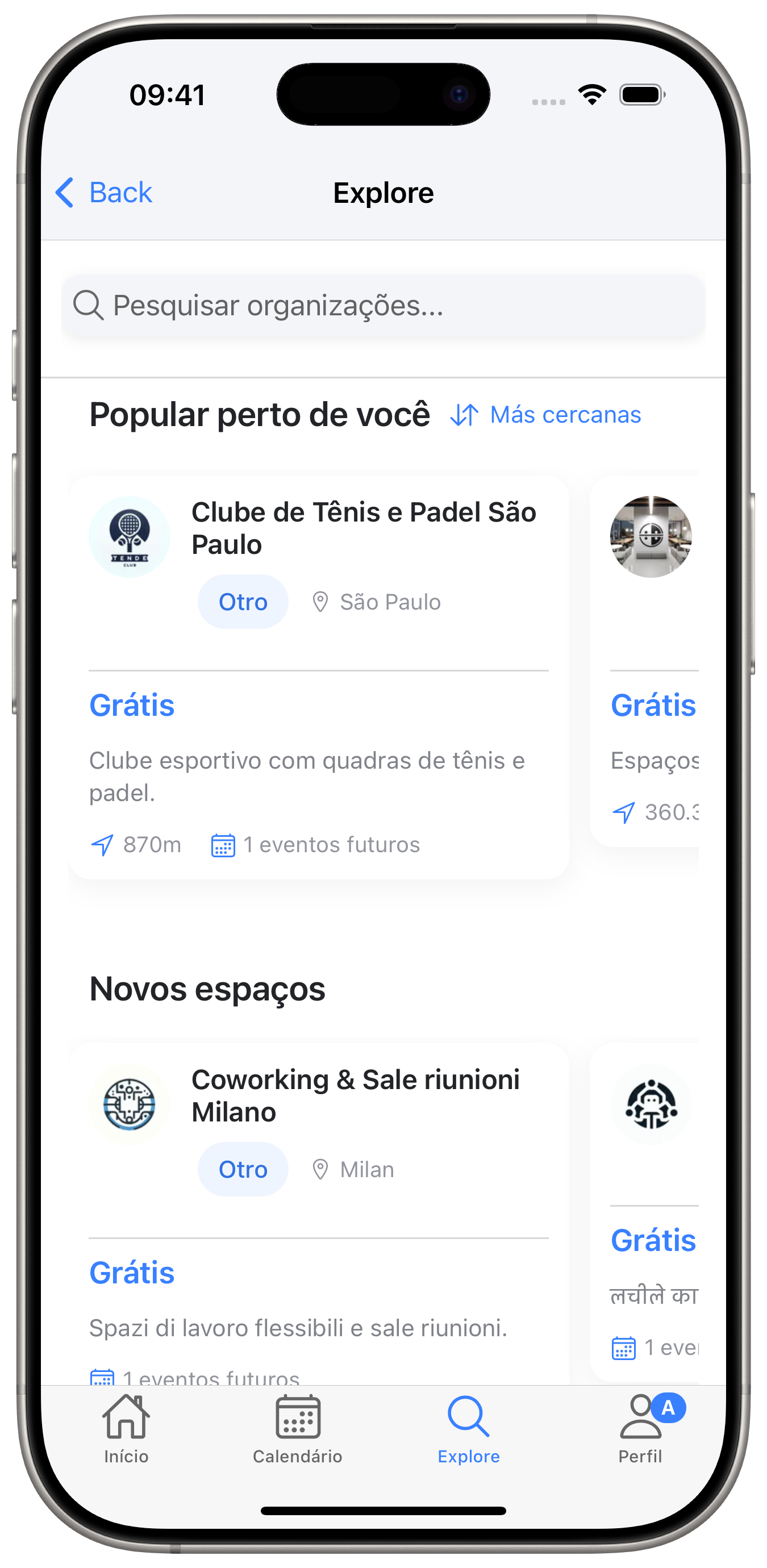Screen dimensions: 767x1568
Task: Tap the location pin next to São Paulo
Action: 321,602
